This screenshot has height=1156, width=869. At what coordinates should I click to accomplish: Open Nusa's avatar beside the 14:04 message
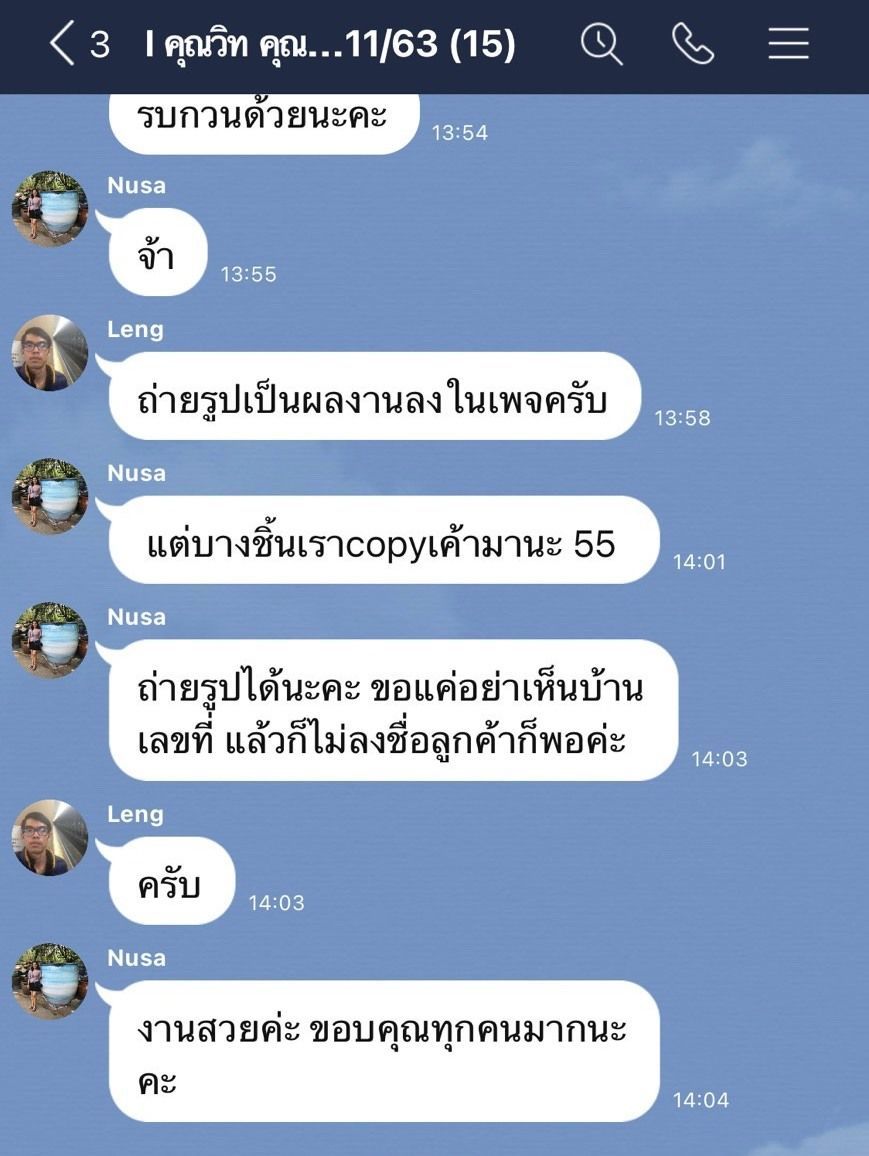click(50, 982)
